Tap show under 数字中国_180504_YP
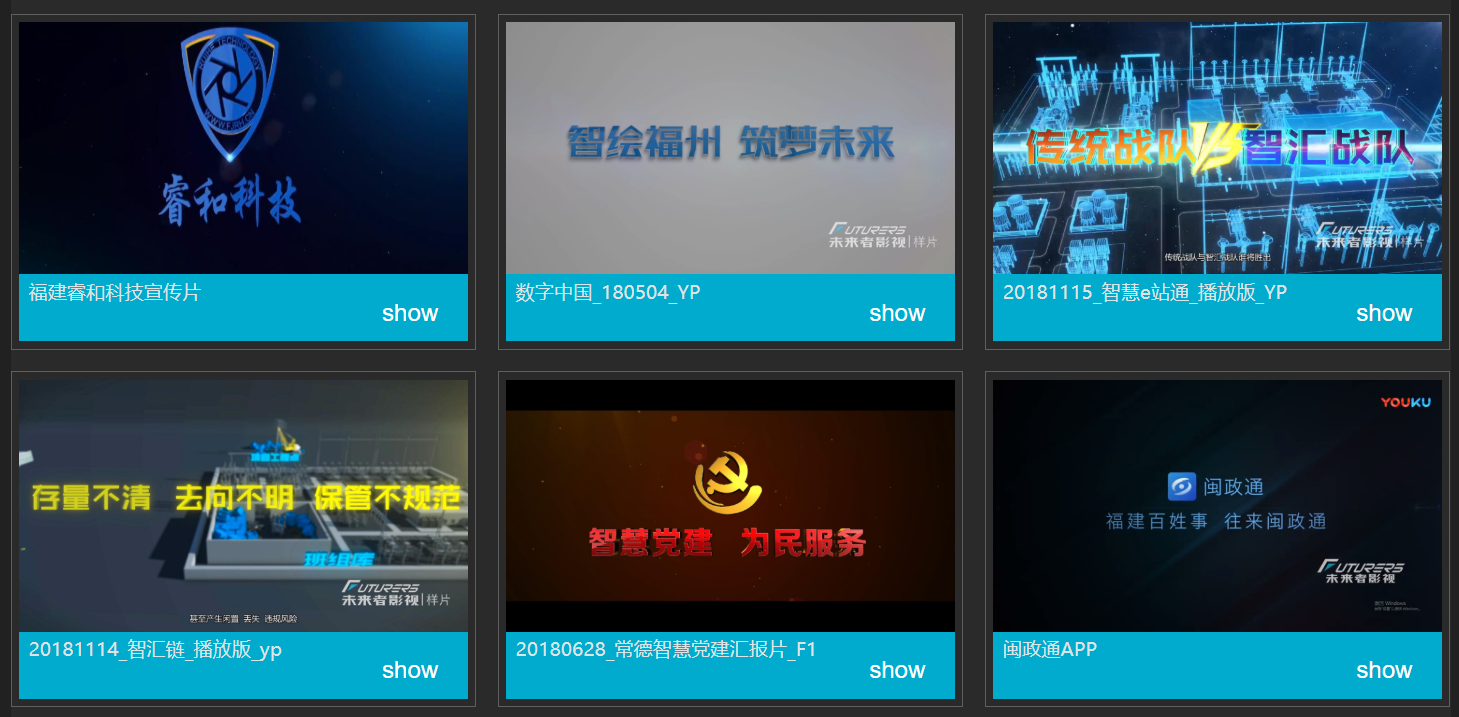Viewport: 1459px width, 717px height. [897, 313]
